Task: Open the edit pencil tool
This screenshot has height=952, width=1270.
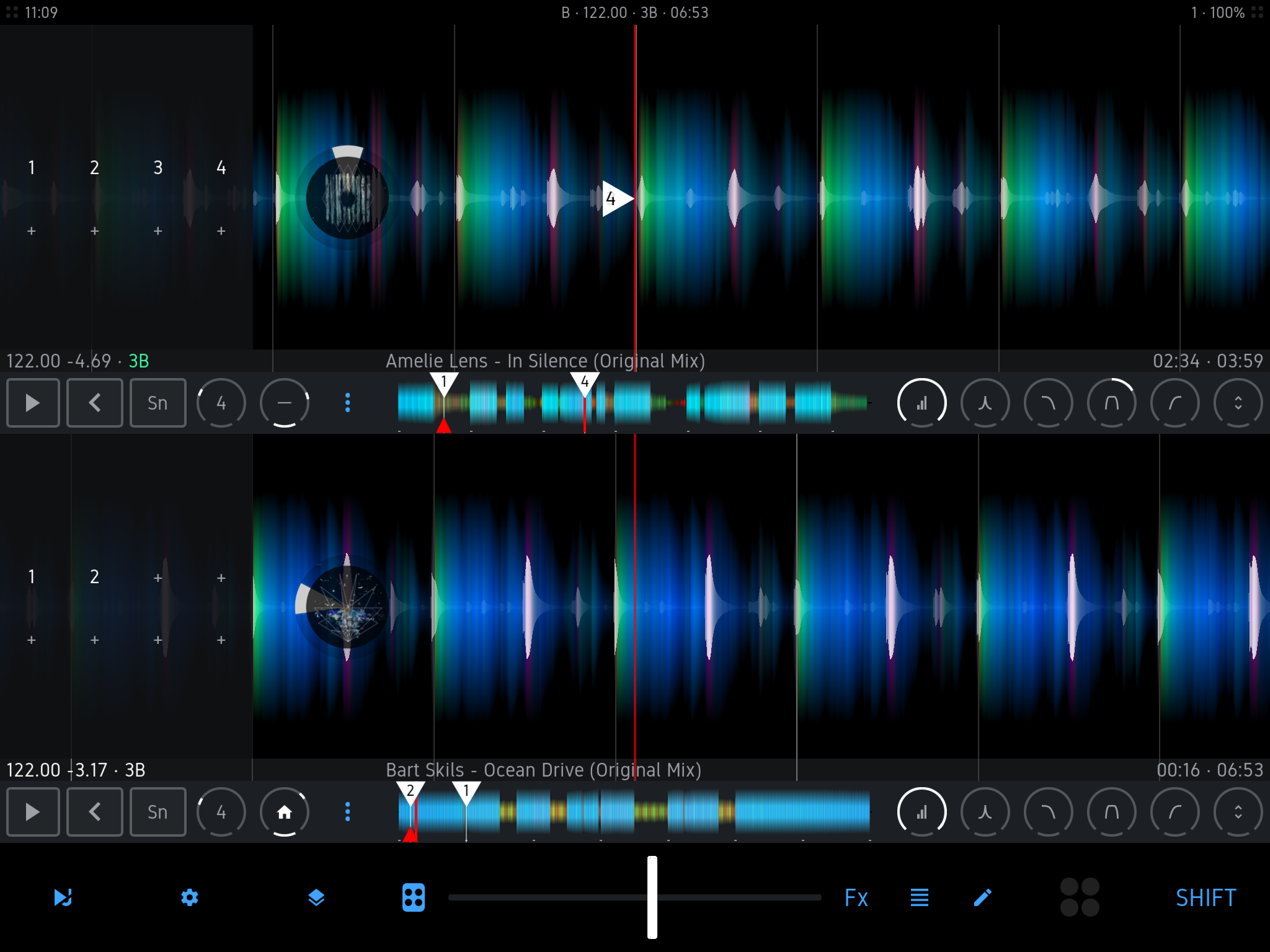Action: 982,897
